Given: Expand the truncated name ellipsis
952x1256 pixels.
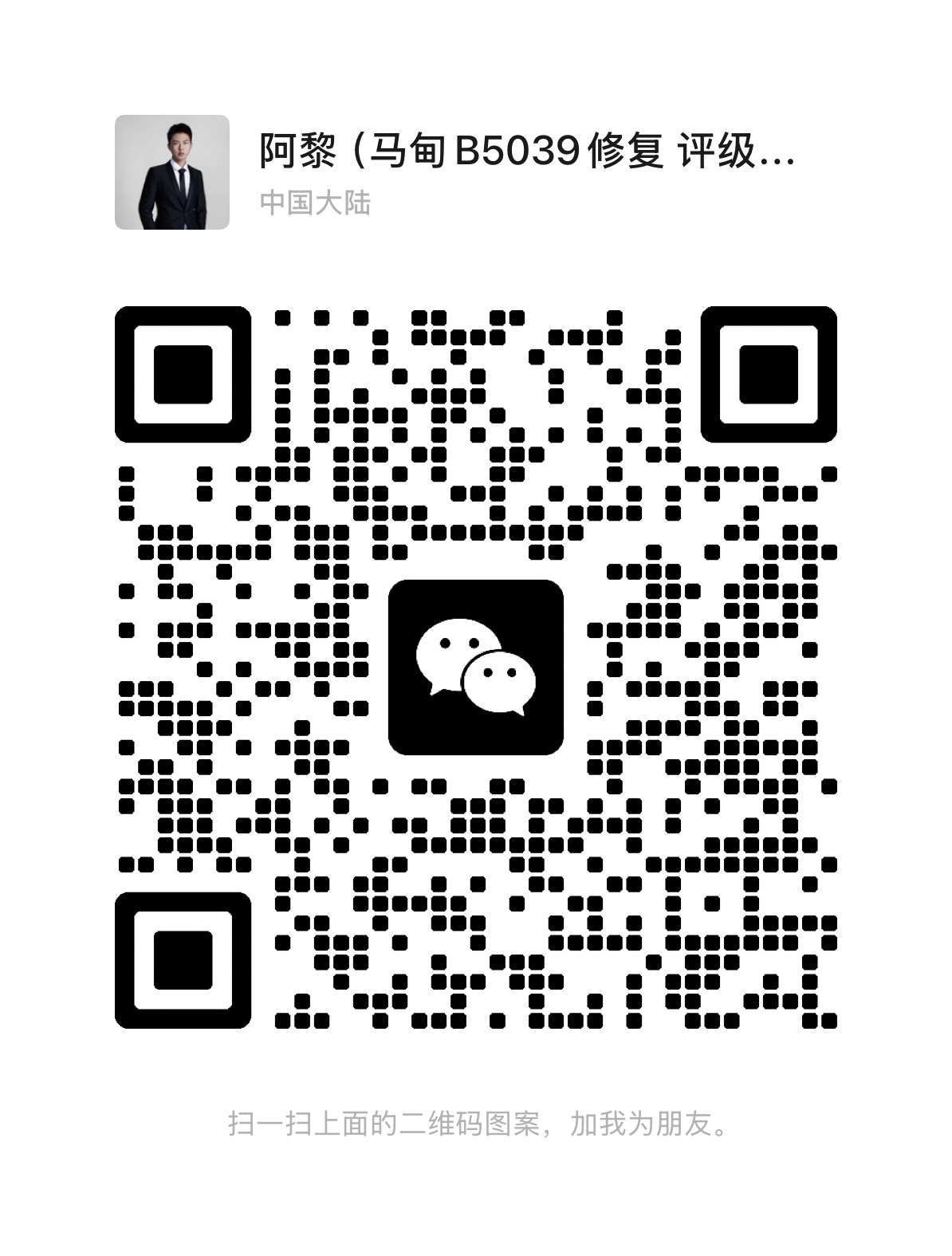Looking at the screenshot, I should pos(777,156).
